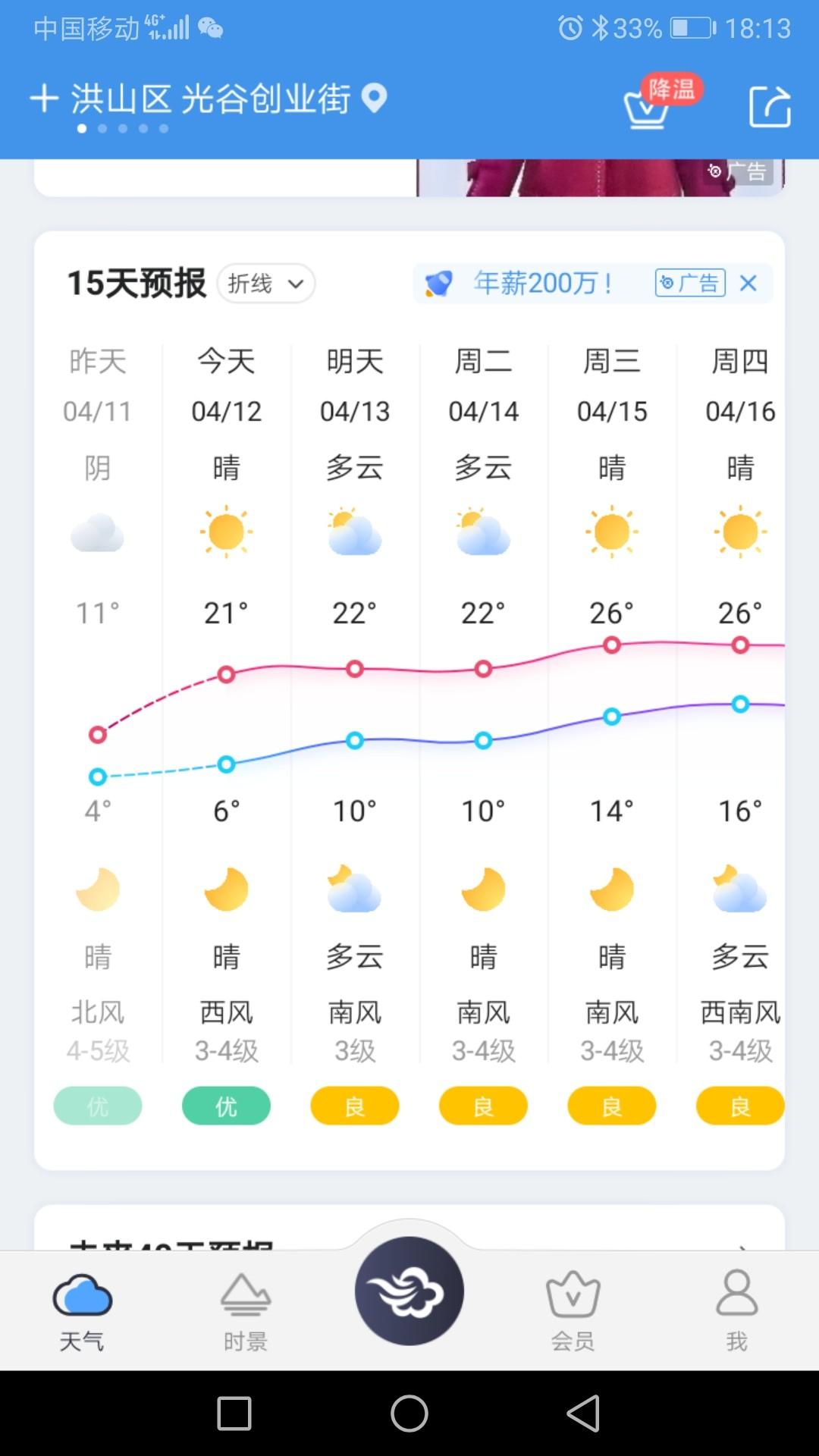The height and width of the screenshot is (1456, 819).
Task: Open location 洪山区 光谷创业街
Action: [211, 99]
